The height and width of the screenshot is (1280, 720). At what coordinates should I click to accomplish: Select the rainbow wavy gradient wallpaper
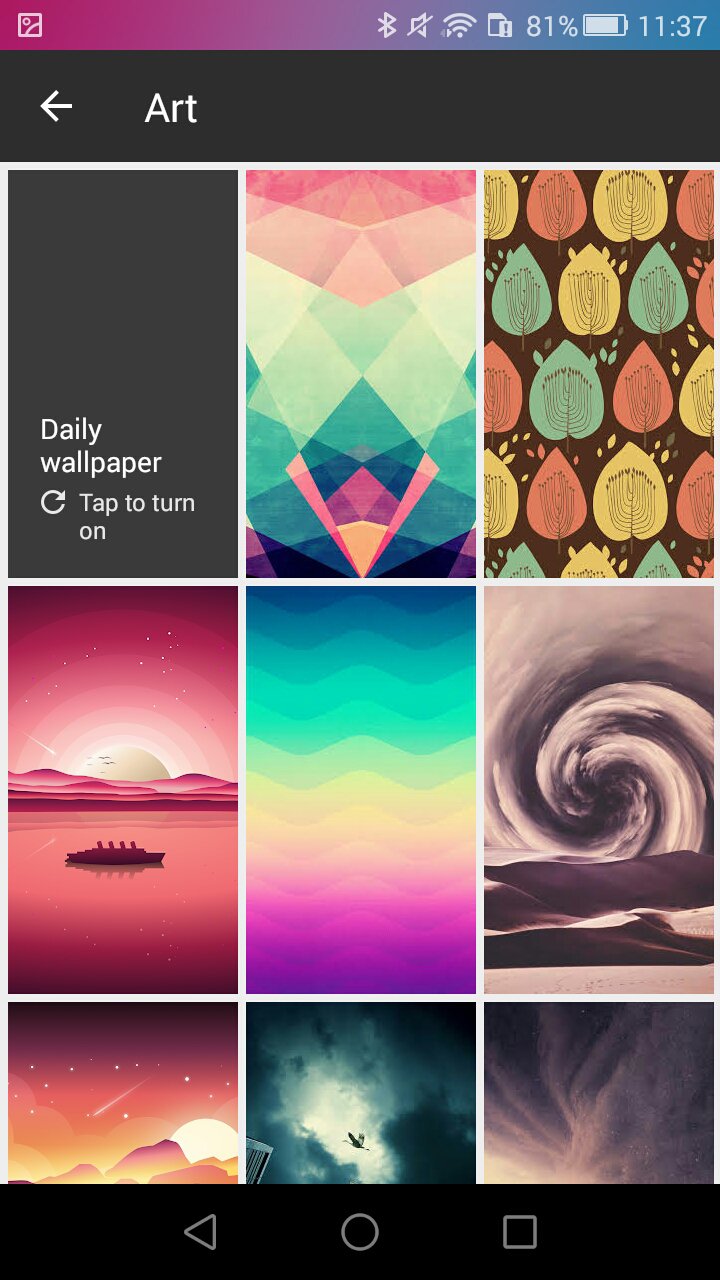tap(360, 790)
